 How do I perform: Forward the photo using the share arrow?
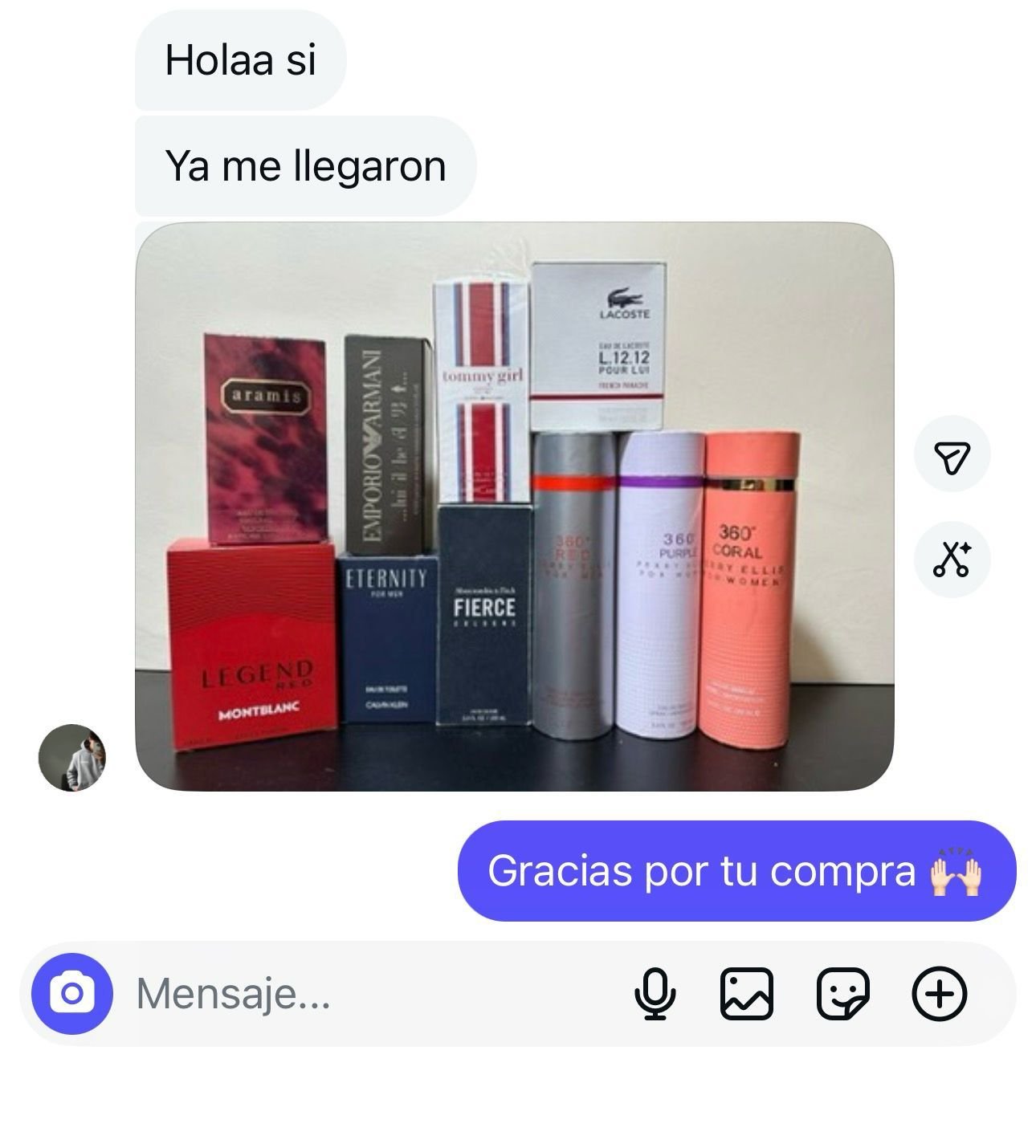pos(952,455)
